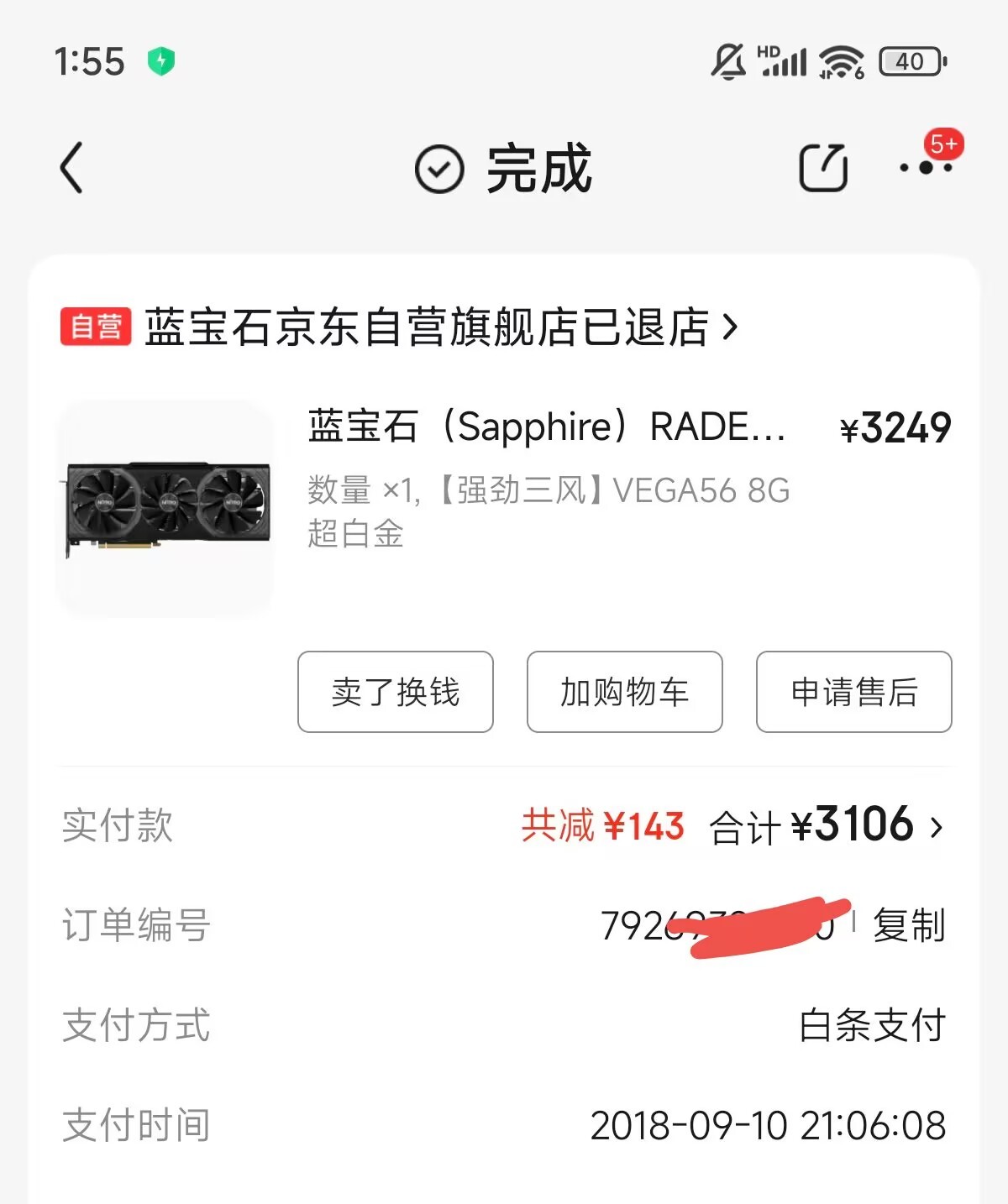Tap 加购物车 to add to cart
Screen dimensions: 1008x1204
pos(624,692)
